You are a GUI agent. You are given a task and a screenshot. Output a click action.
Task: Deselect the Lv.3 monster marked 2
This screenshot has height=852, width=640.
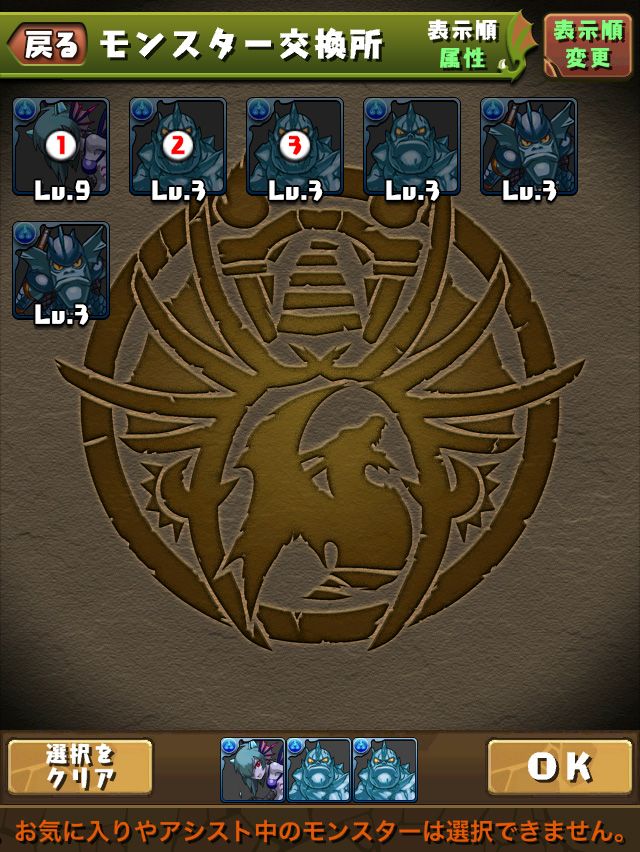[x=178, y=146]
